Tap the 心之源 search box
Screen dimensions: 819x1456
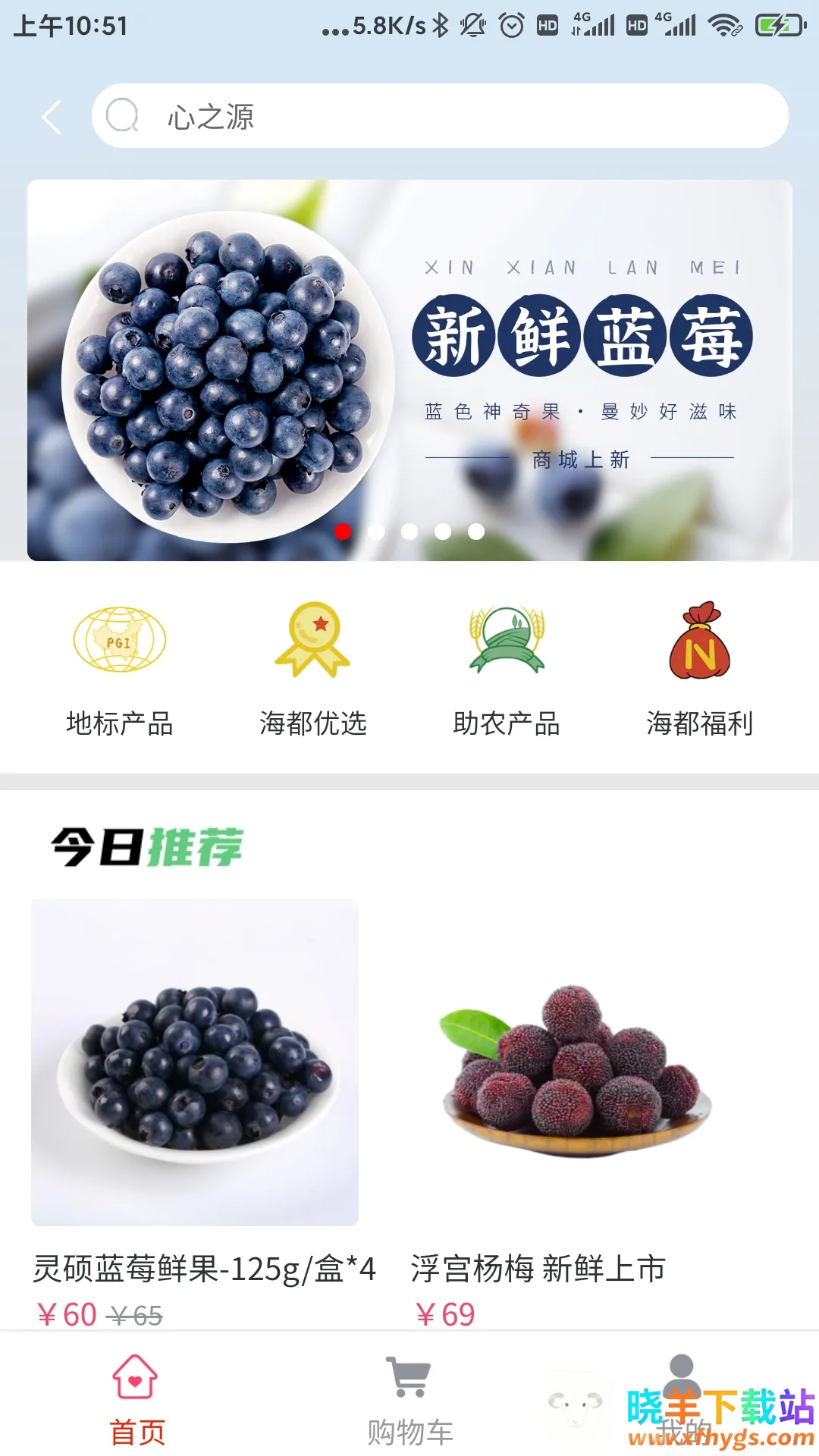tap(440, 116)
